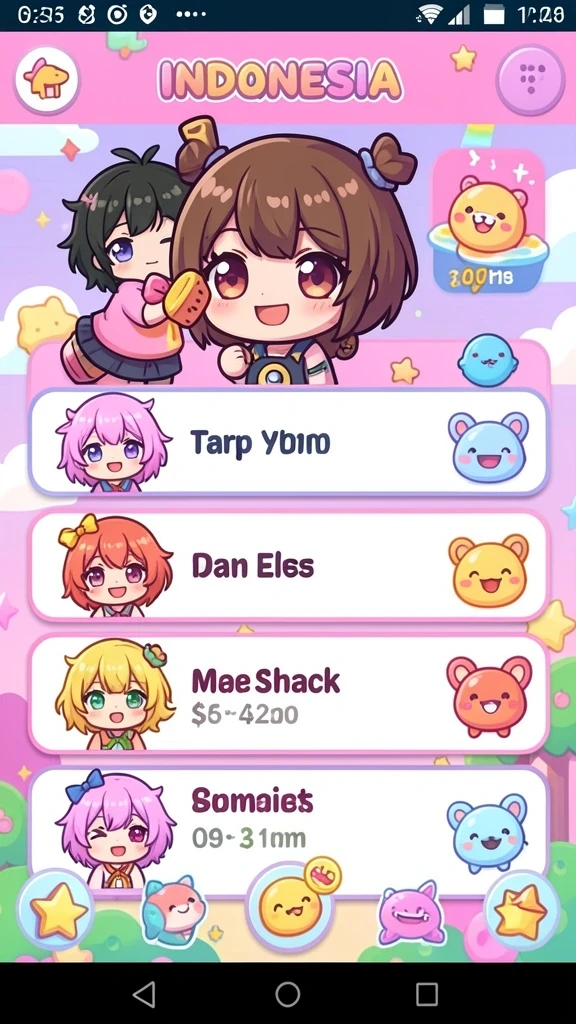The height and width of the screenshot is (1024, 576).
Task: Go back with the system back button
Action: coord(144,994)
